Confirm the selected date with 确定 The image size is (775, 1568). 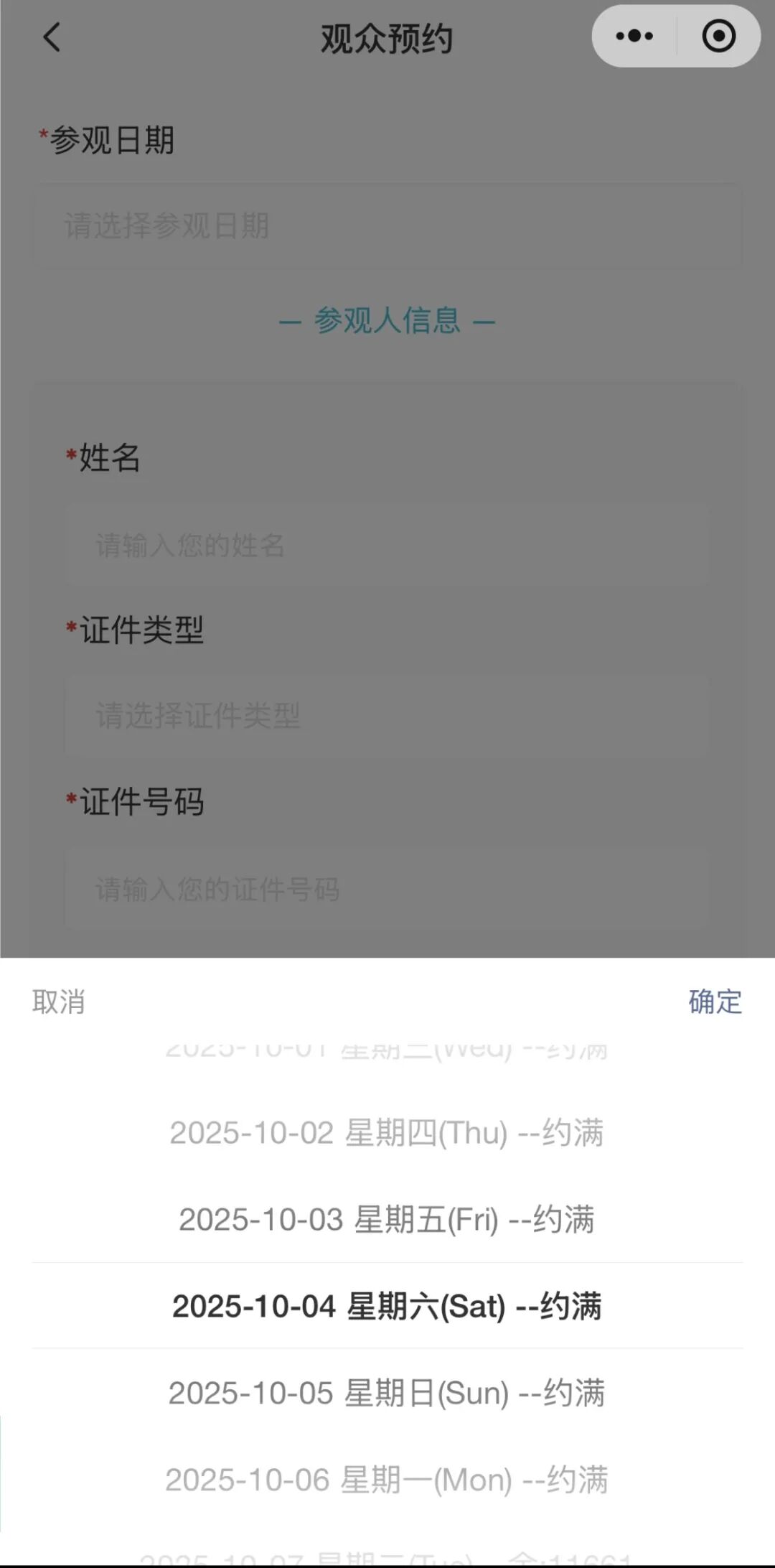pos(715,1002)
